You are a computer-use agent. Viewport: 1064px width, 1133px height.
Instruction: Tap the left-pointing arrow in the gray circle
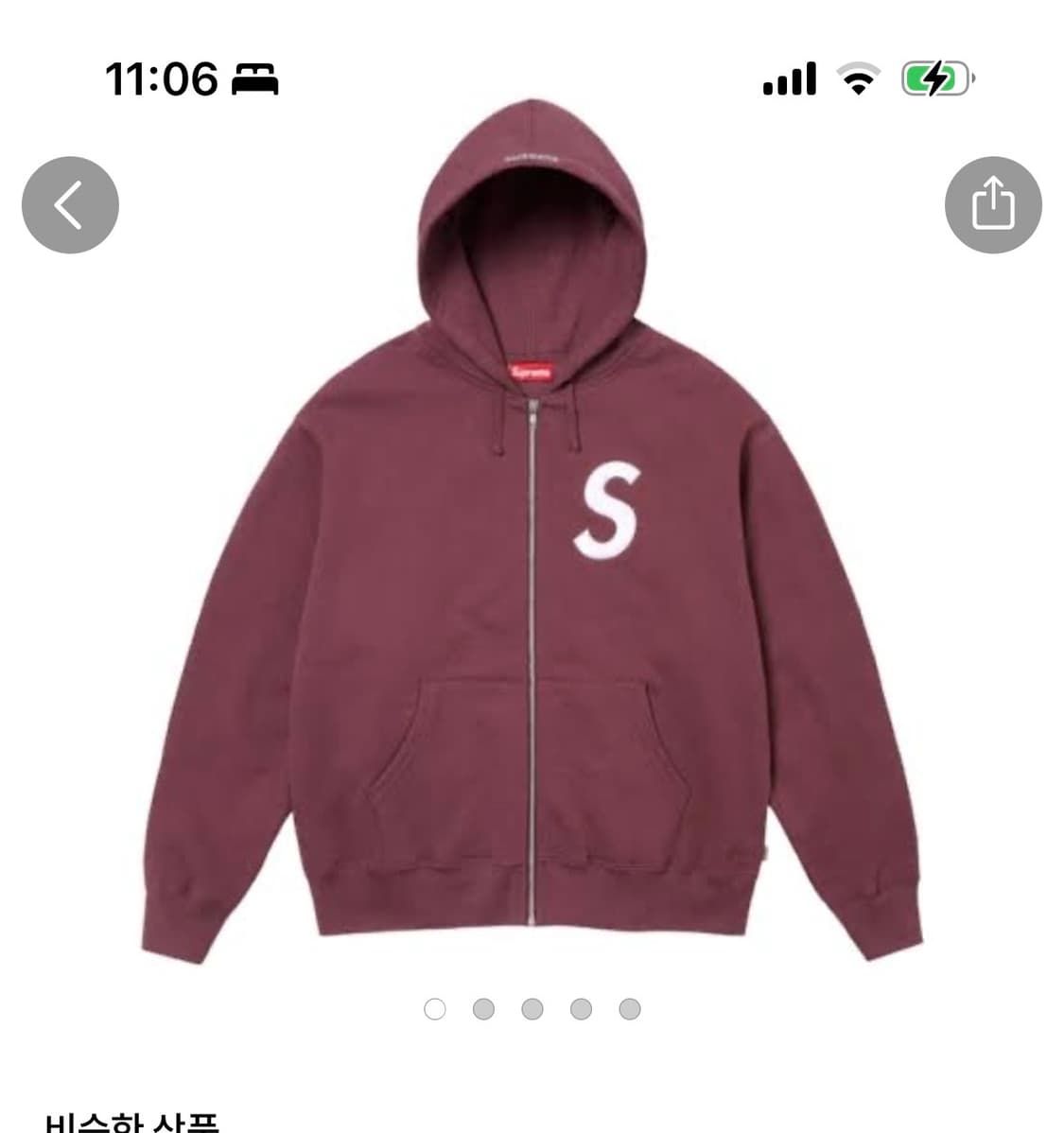[x=69, y=205]
